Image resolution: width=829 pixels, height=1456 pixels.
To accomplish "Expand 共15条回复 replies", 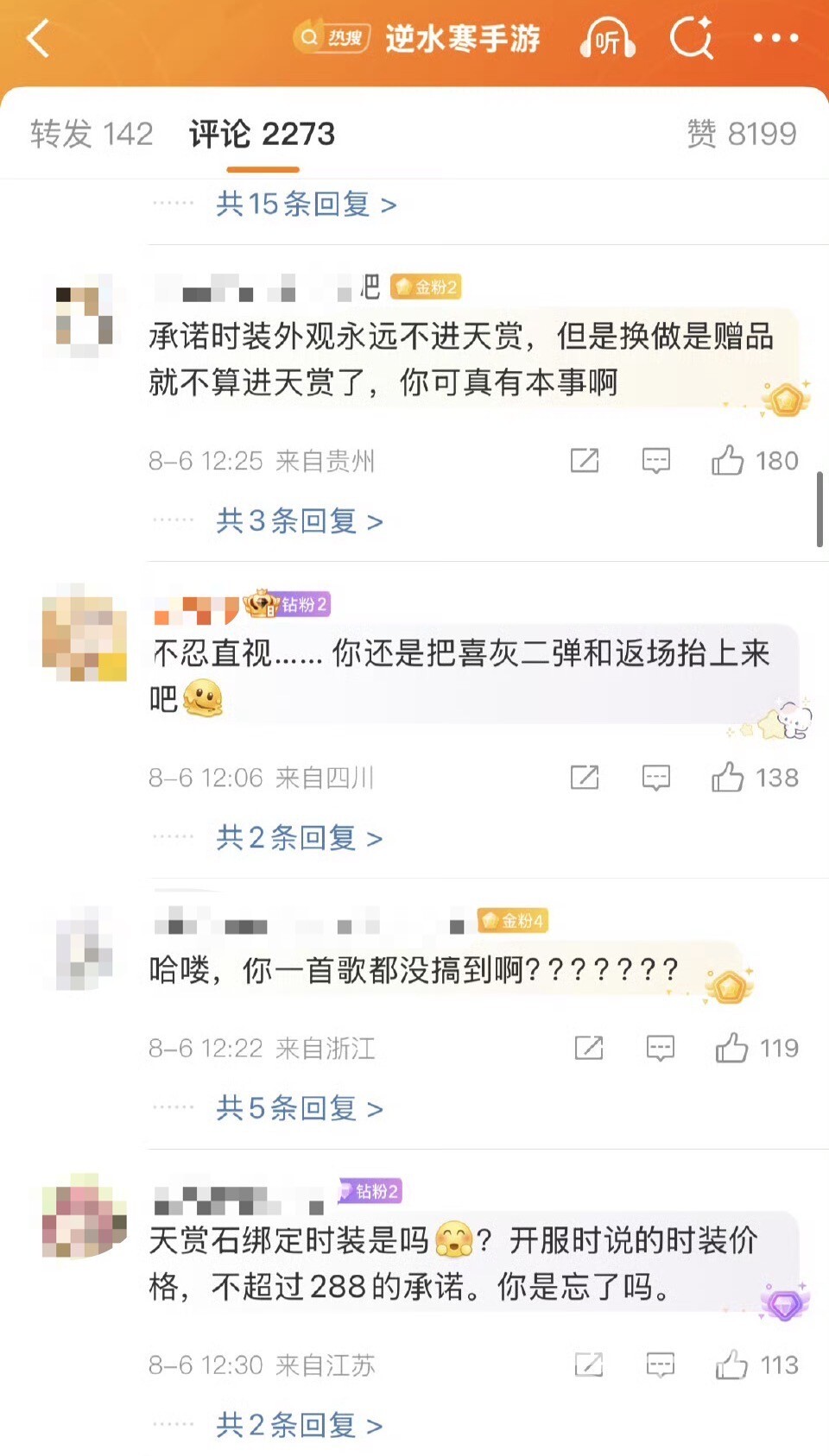I will pos(306,205).
